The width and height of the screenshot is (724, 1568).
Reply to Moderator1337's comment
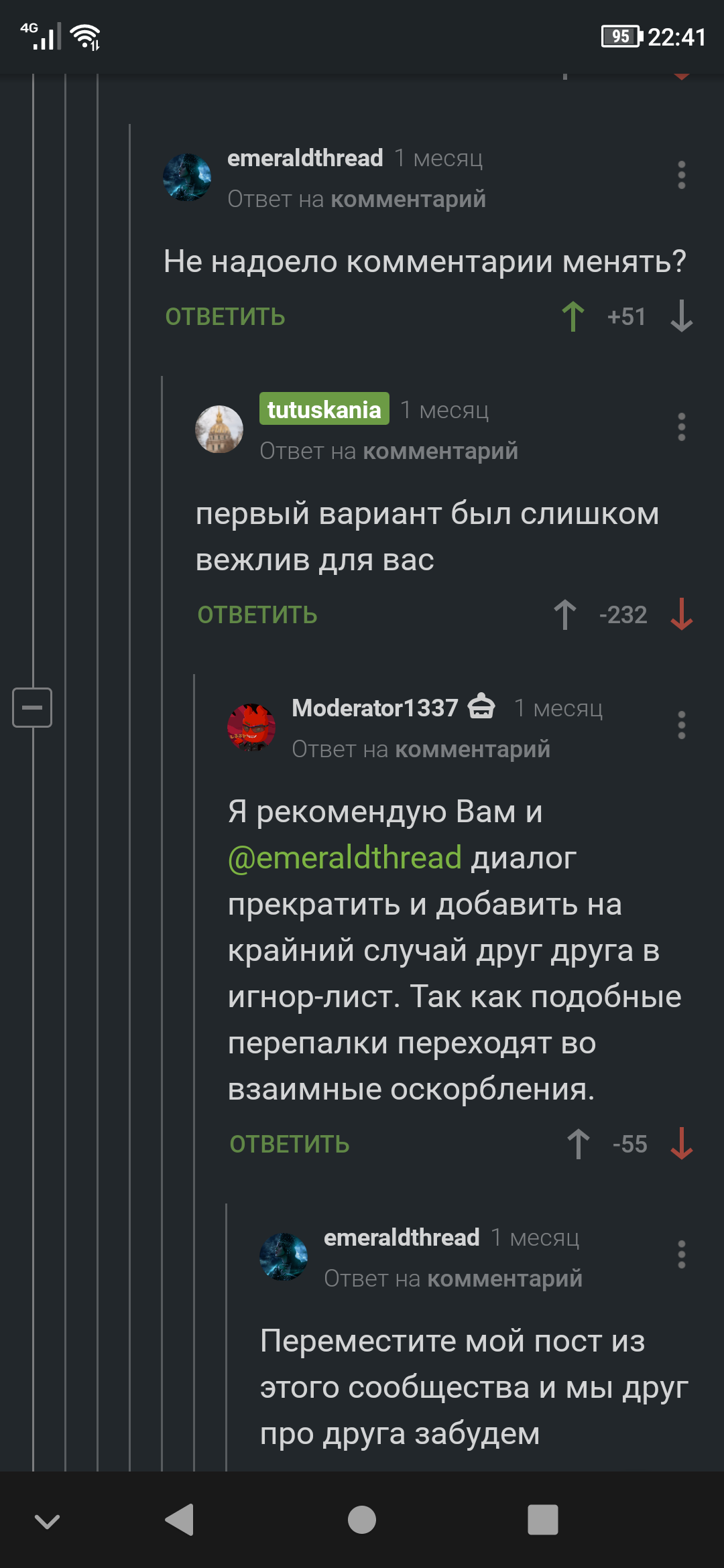tap(290, 1145)
